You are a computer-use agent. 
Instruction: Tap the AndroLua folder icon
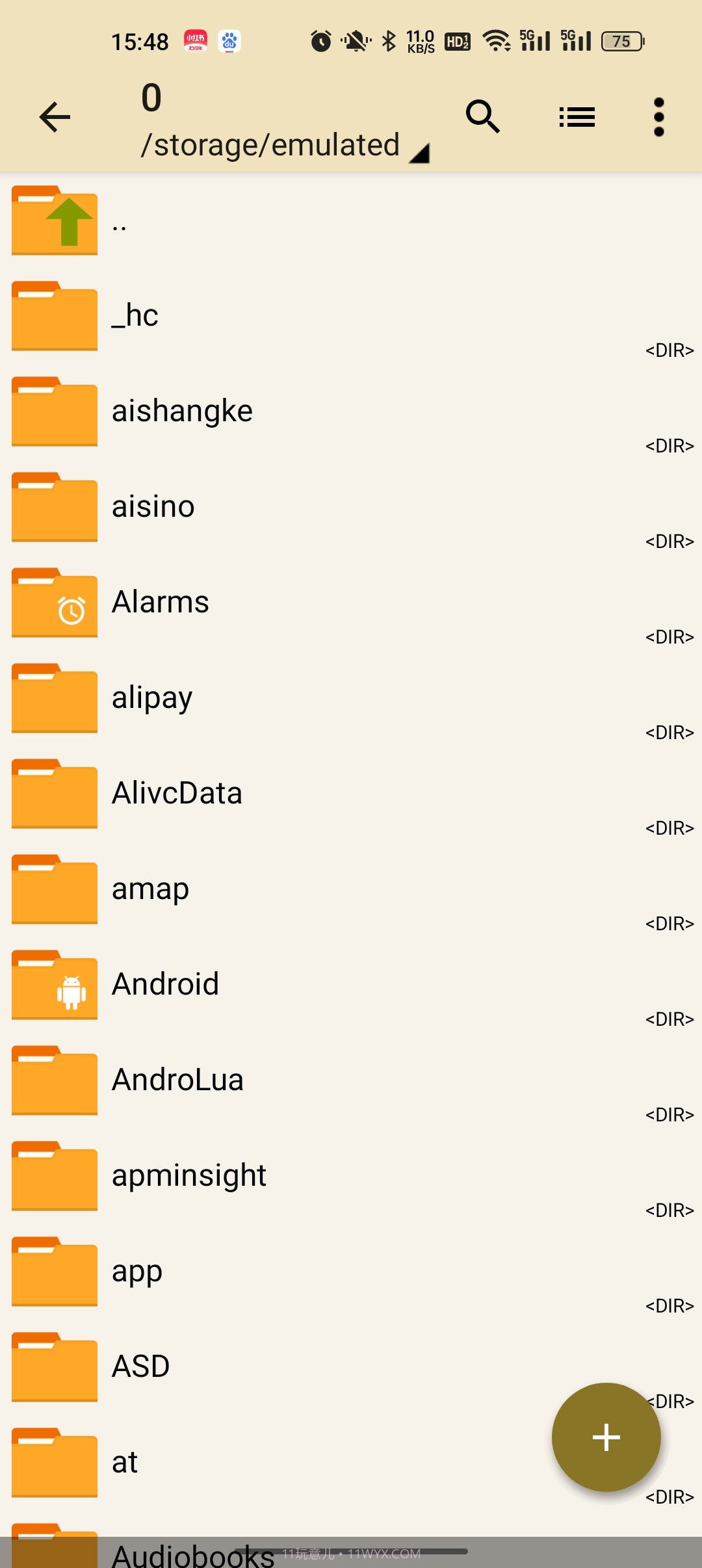point(55,1080)
